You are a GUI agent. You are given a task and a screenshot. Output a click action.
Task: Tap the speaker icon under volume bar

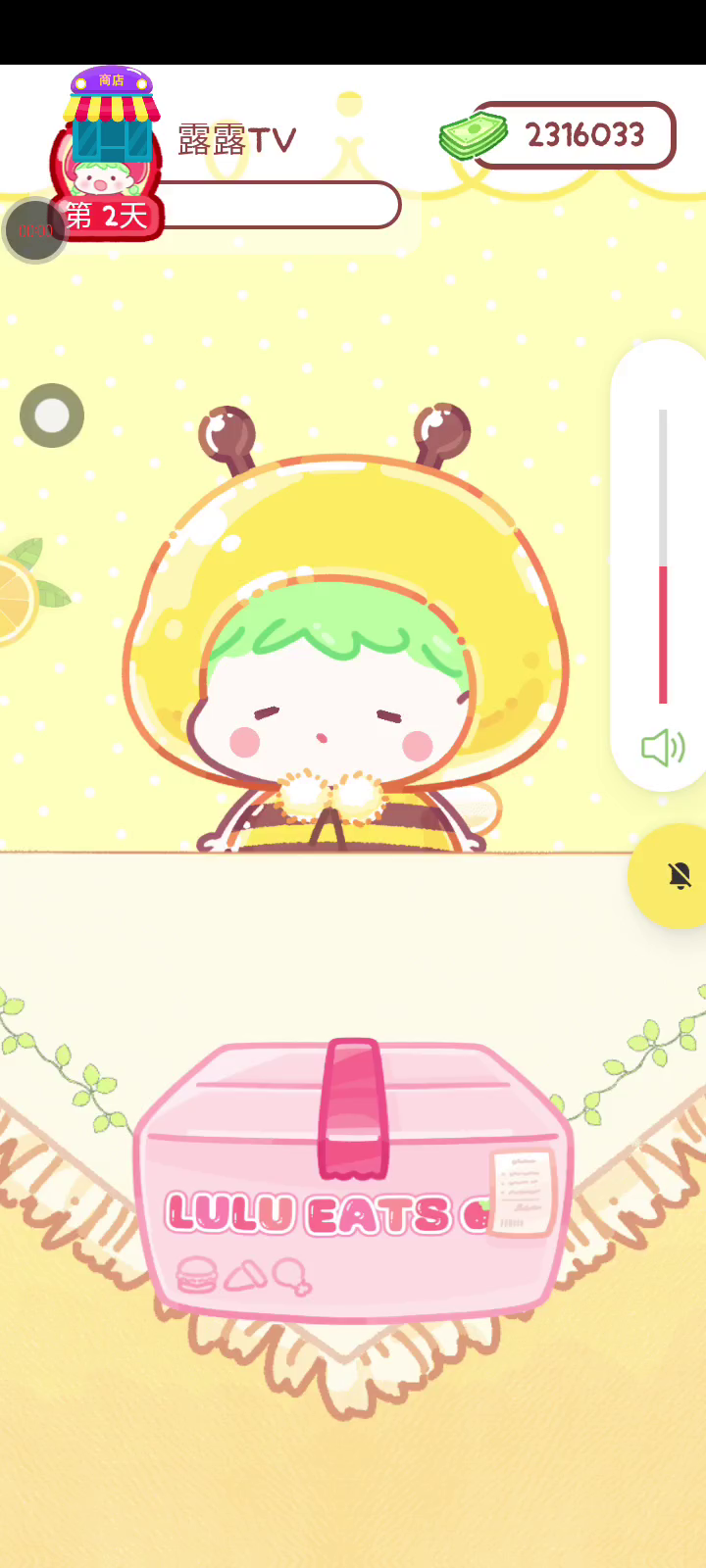(663, 748)
